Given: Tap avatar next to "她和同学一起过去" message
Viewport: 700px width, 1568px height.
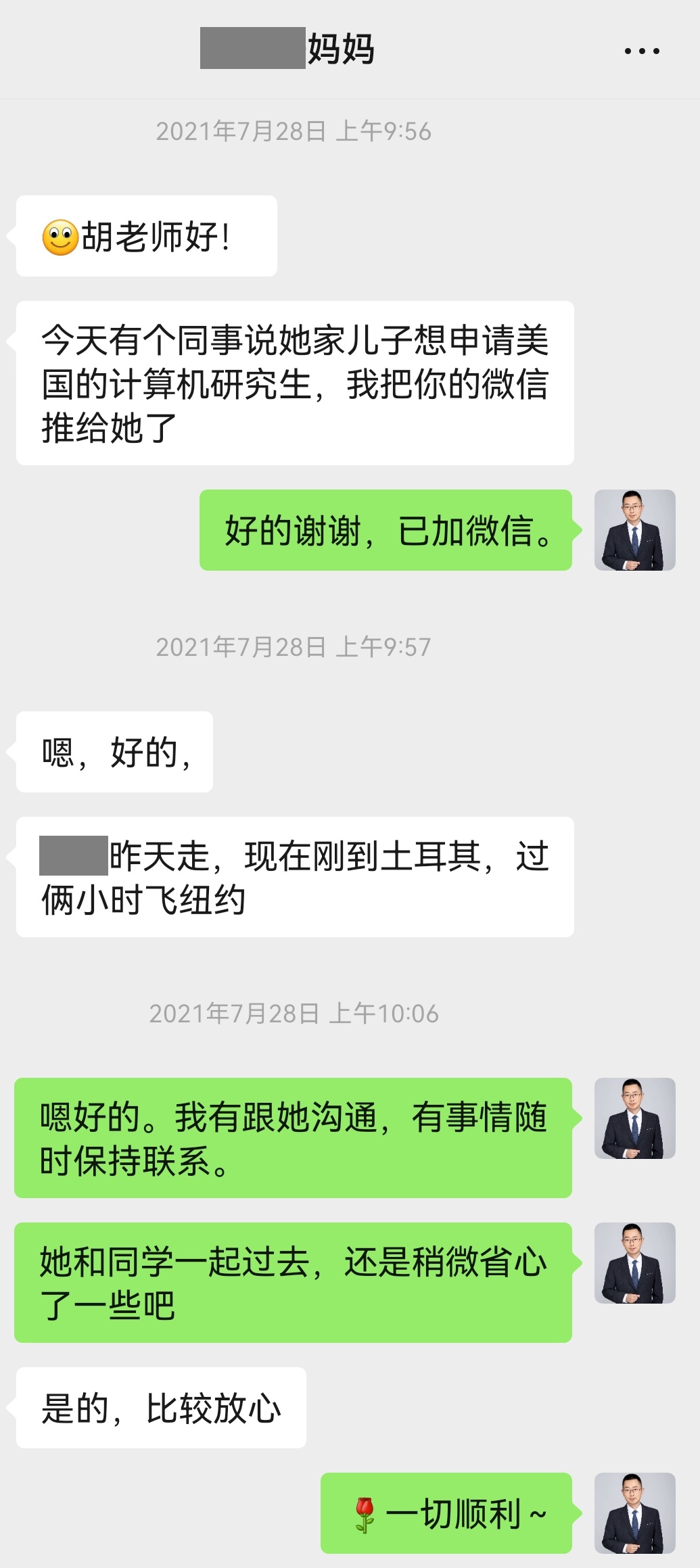Looking at the screenshot, I should click(x=634, y=1263).
